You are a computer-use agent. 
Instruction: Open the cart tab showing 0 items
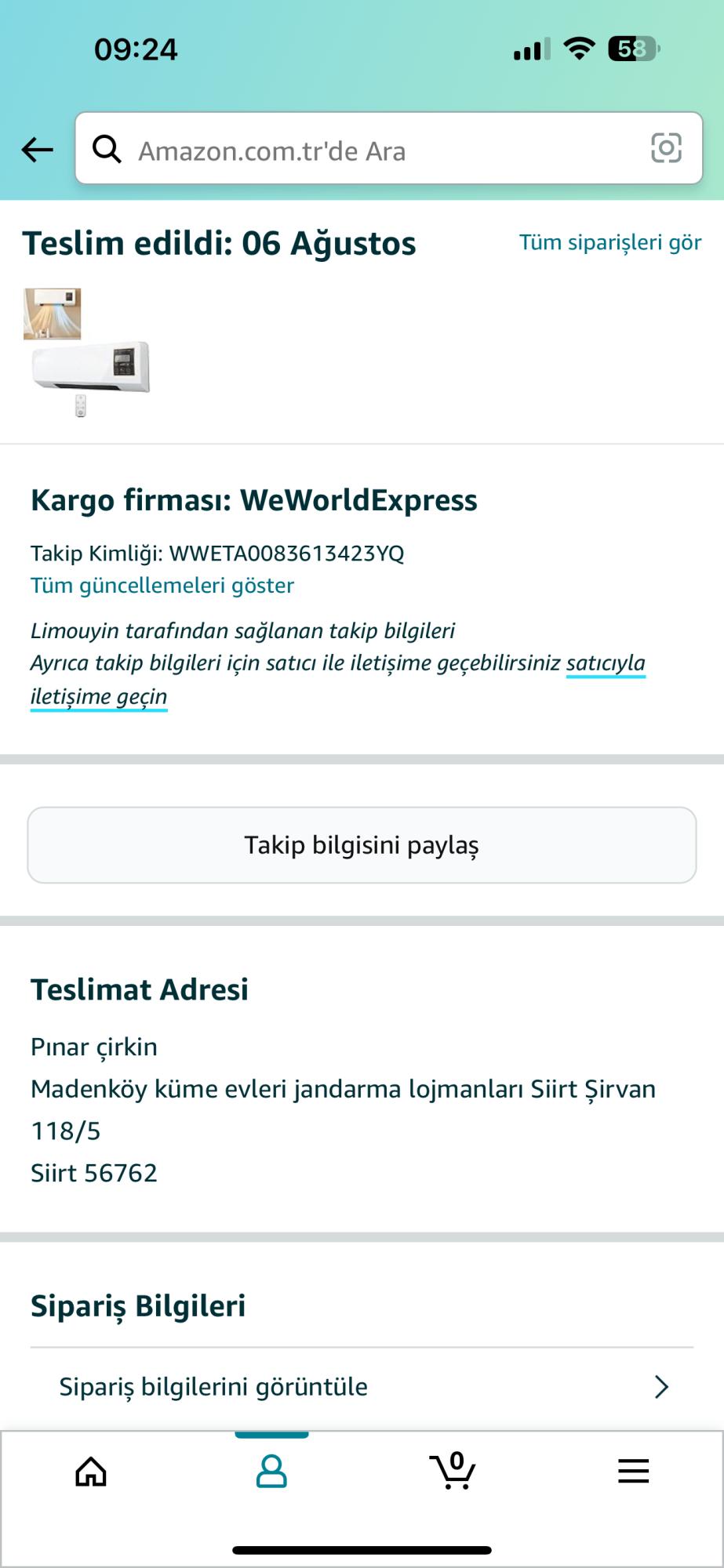point(451,1472)
